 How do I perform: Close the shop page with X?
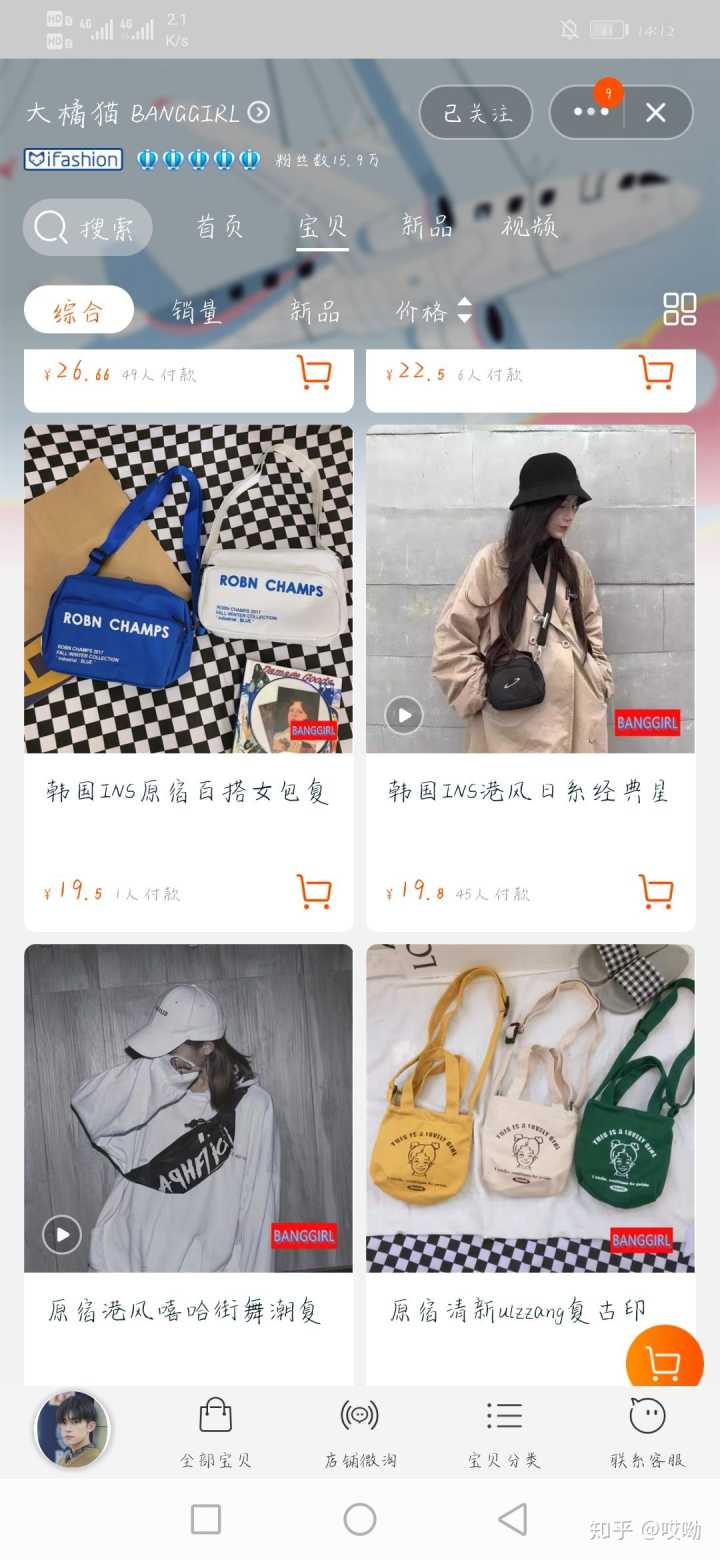(656, 113)
